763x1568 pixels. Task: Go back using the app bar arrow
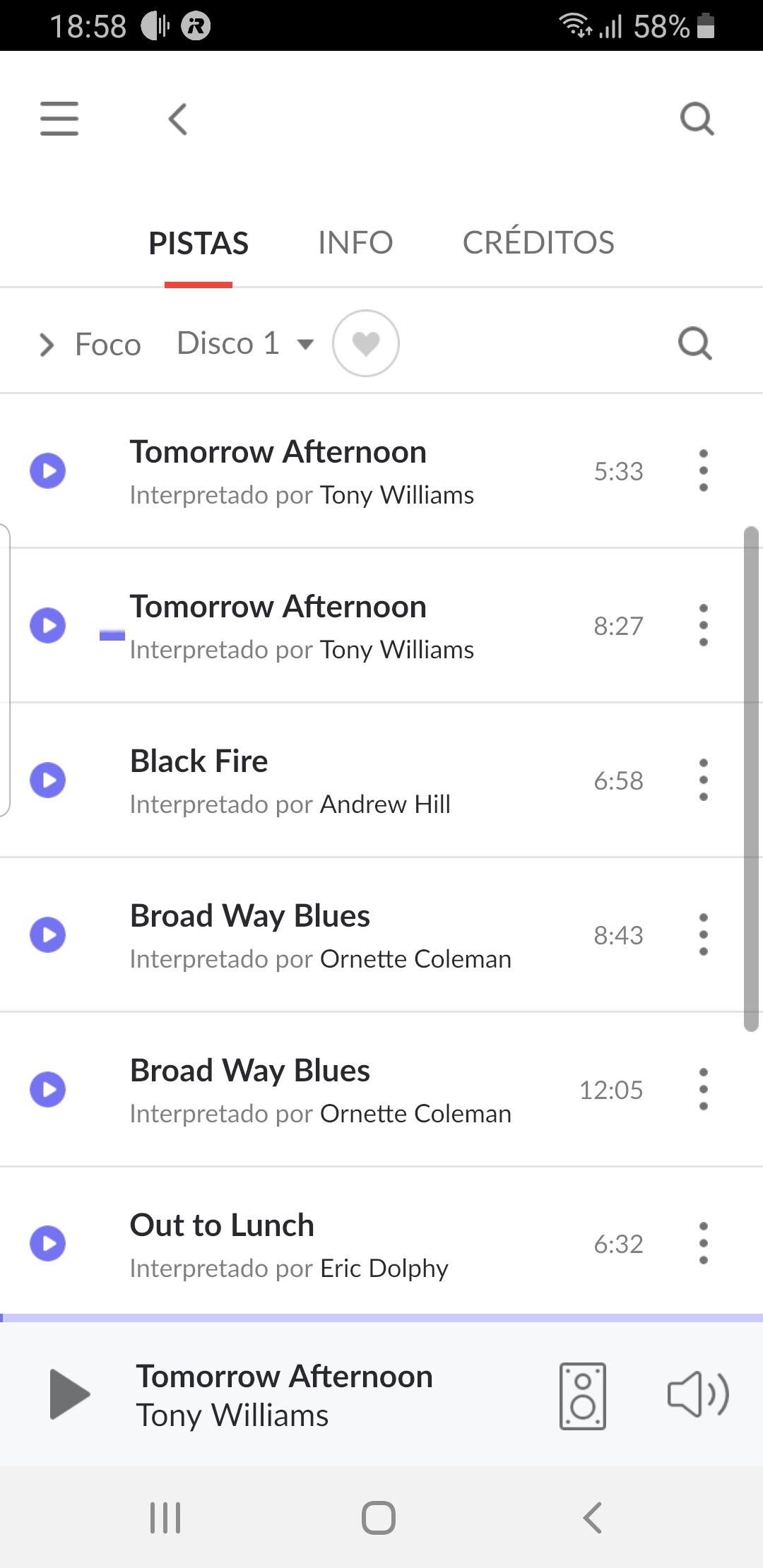tap(178, 119)
